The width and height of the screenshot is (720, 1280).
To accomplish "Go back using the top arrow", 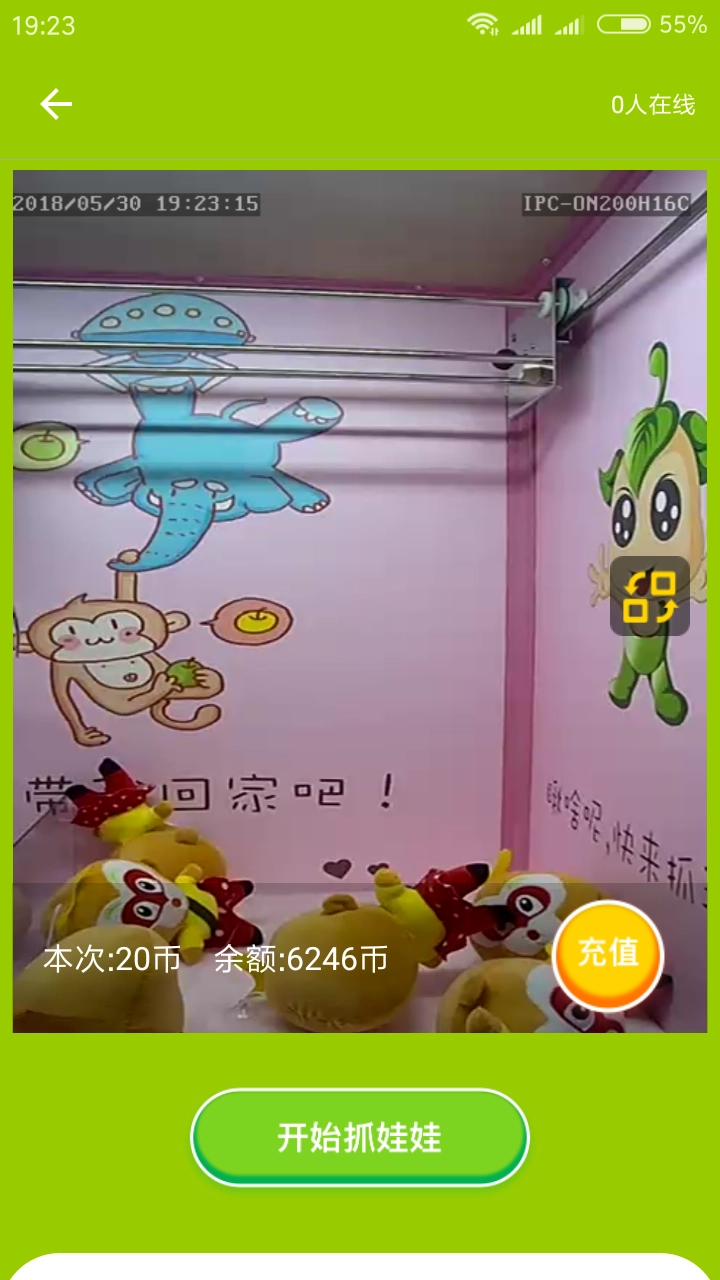I will point(56,104).
